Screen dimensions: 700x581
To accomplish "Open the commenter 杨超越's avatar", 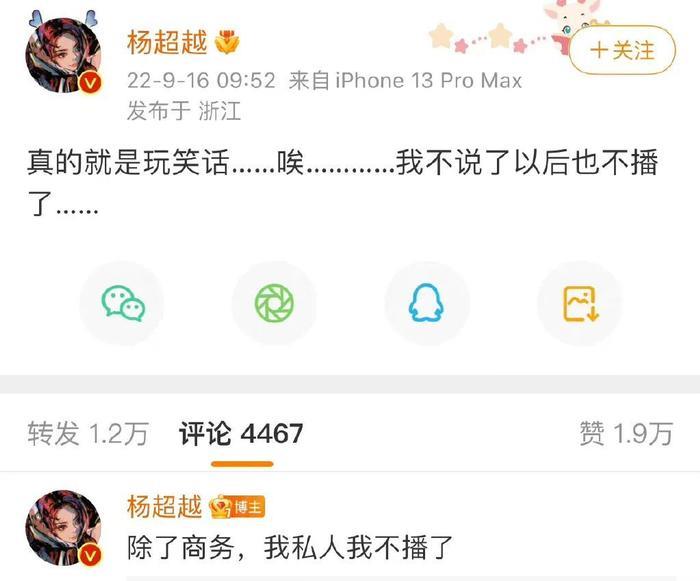I will 63,528.
